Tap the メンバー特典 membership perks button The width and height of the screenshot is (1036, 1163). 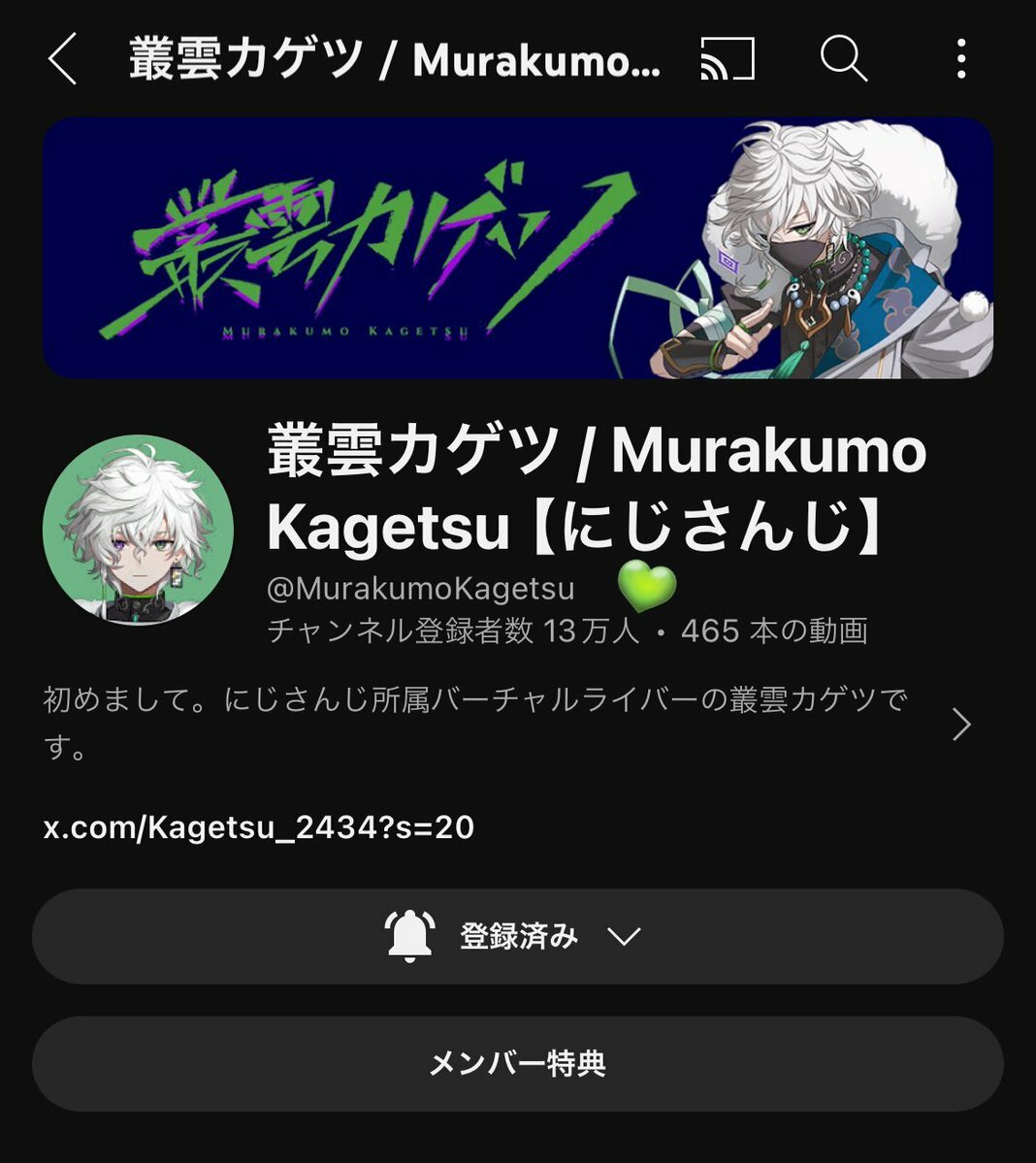tap(517, 1063)
